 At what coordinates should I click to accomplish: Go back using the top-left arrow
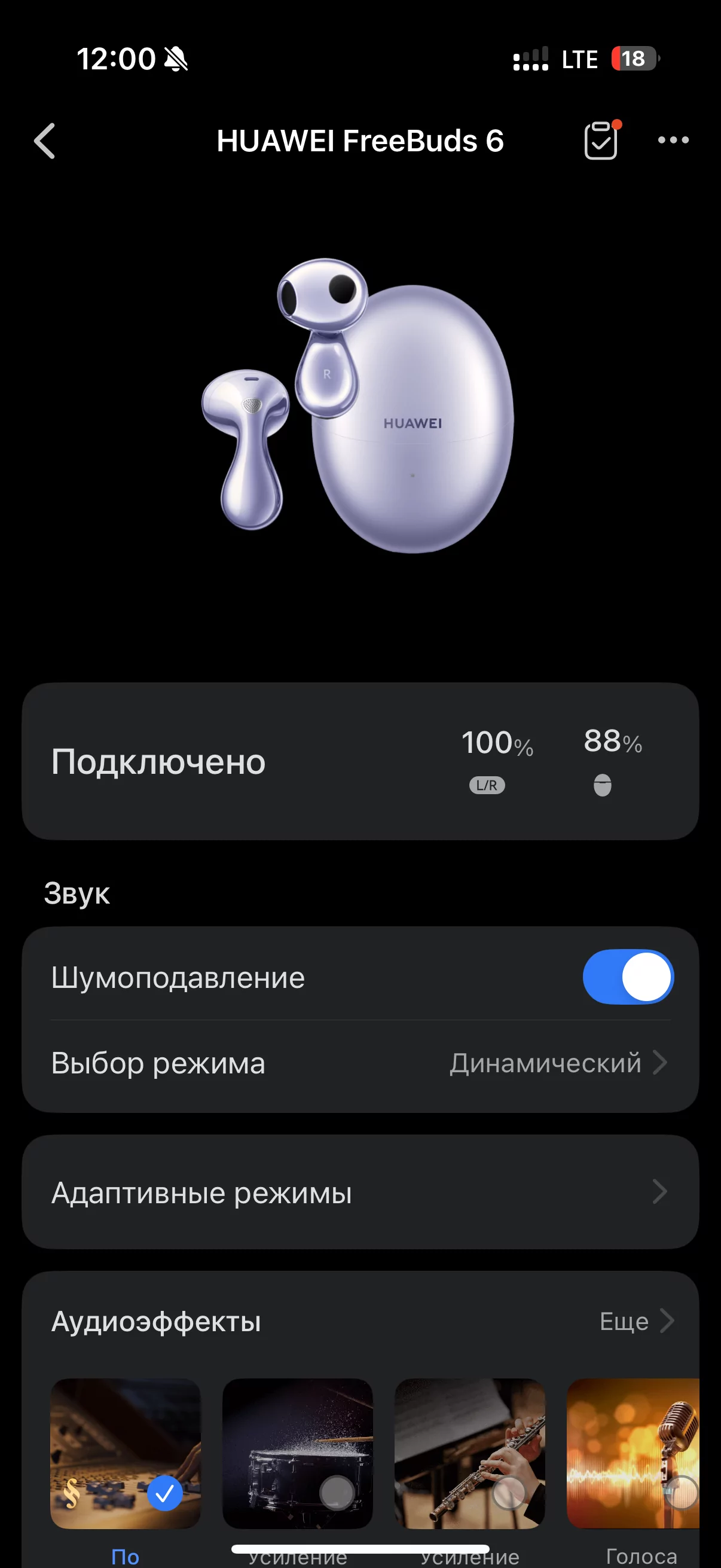pyautogui.click(x=44, y=141)
